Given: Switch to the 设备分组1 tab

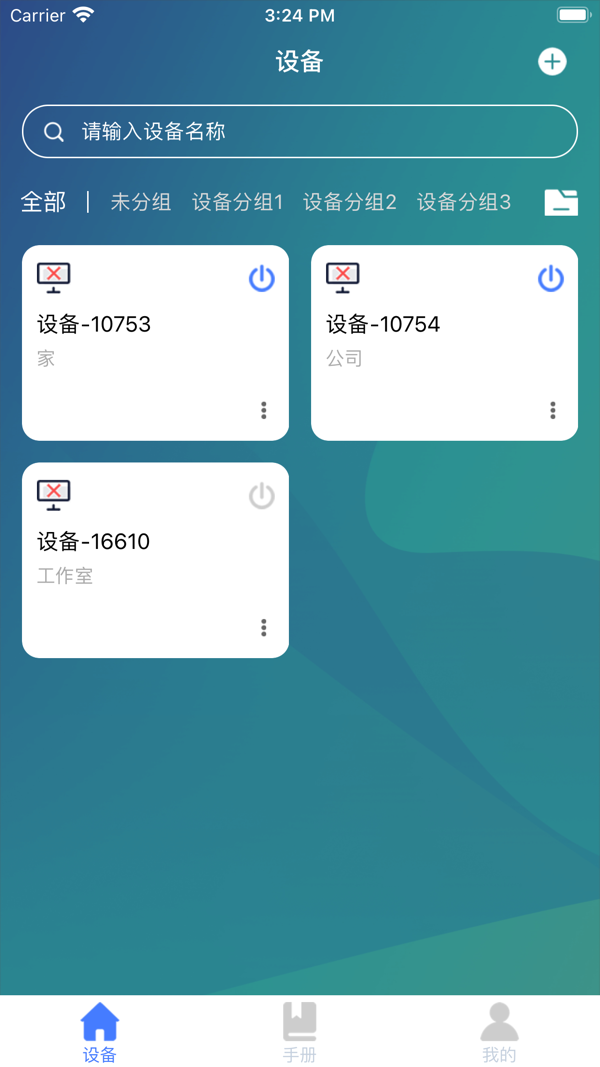Looking at the screenshot, I should [237, 202].
